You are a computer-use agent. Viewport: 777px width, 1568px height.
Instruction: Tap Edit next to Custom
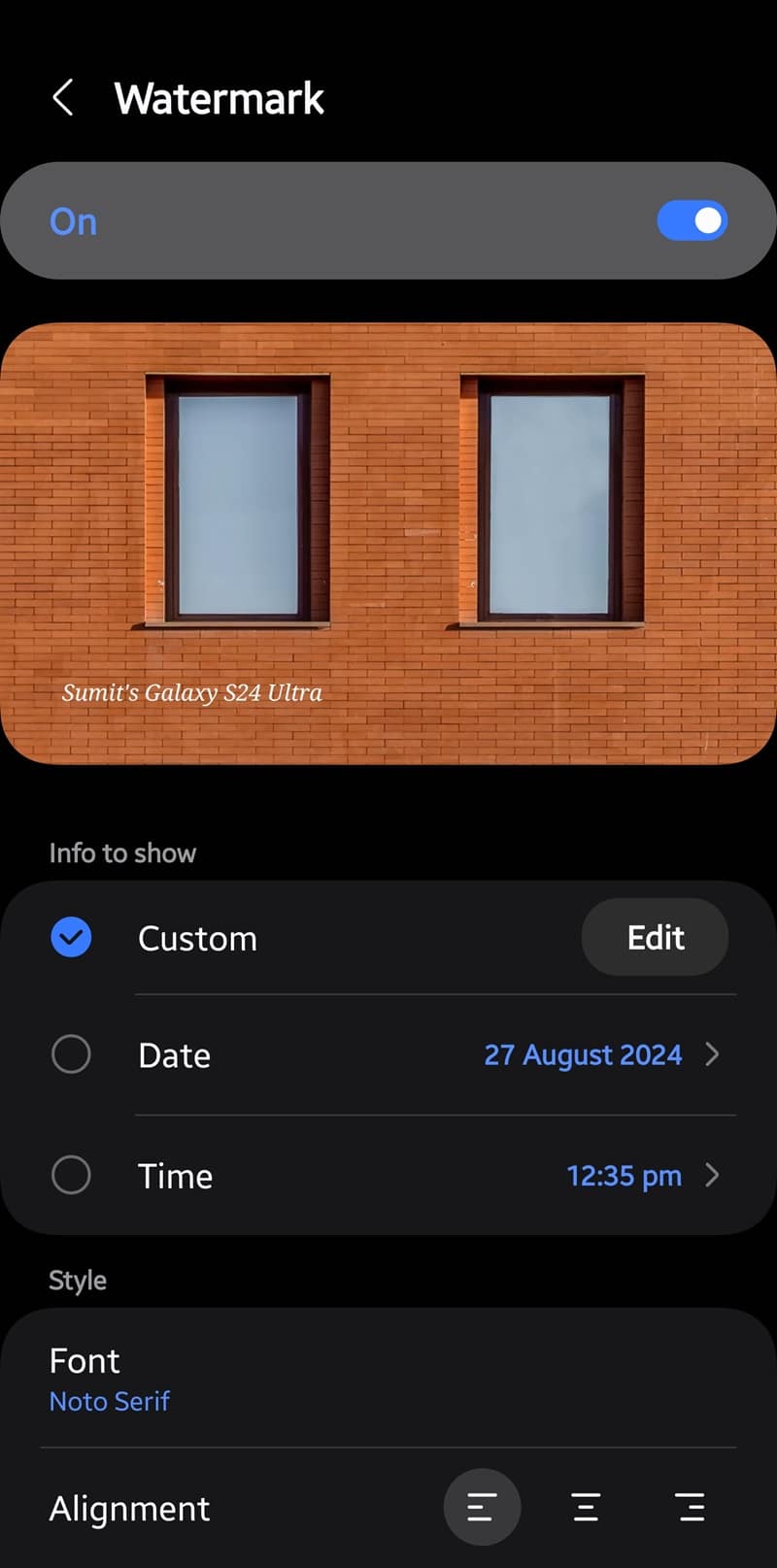655,937
